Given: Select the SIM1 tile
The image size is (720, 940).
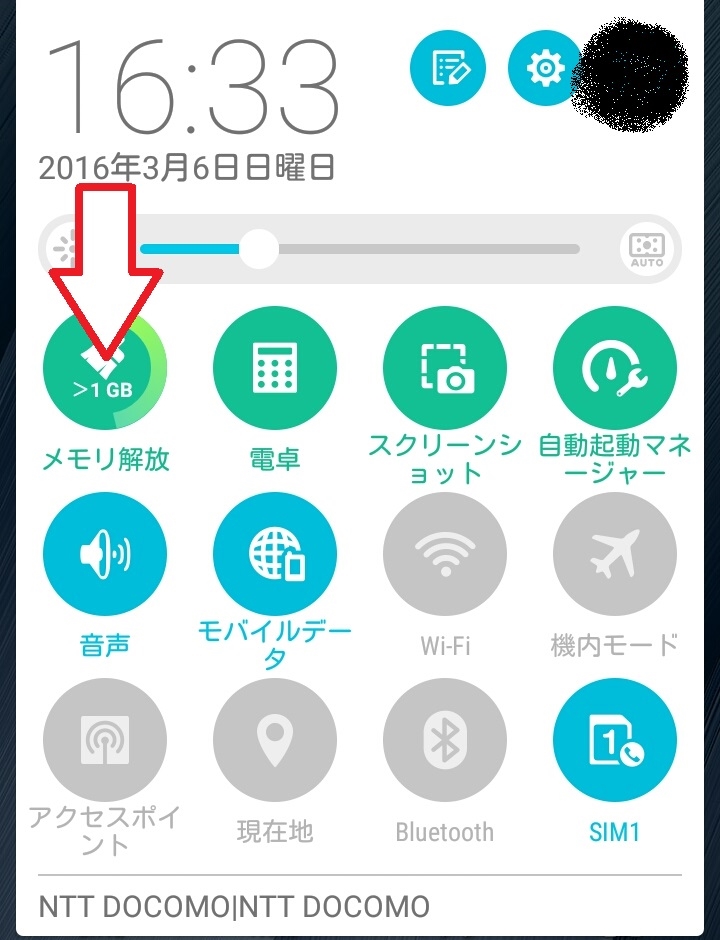Looking at the screenshot, I should [615, 741].
